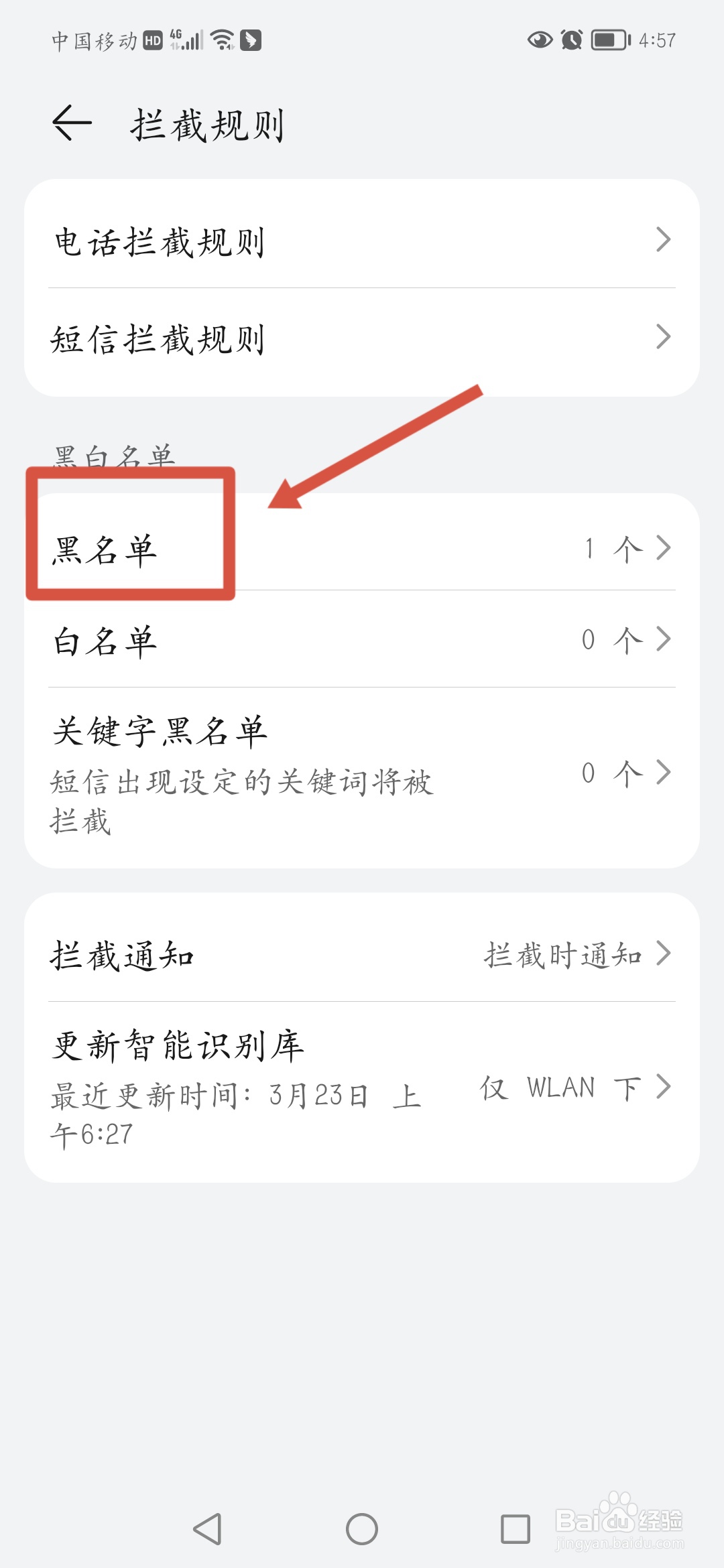This screenshot has width=724, height=1568.
Task: Open 短信拦截规则 settings
Action: pyautogui.click(x=362, y=340)
